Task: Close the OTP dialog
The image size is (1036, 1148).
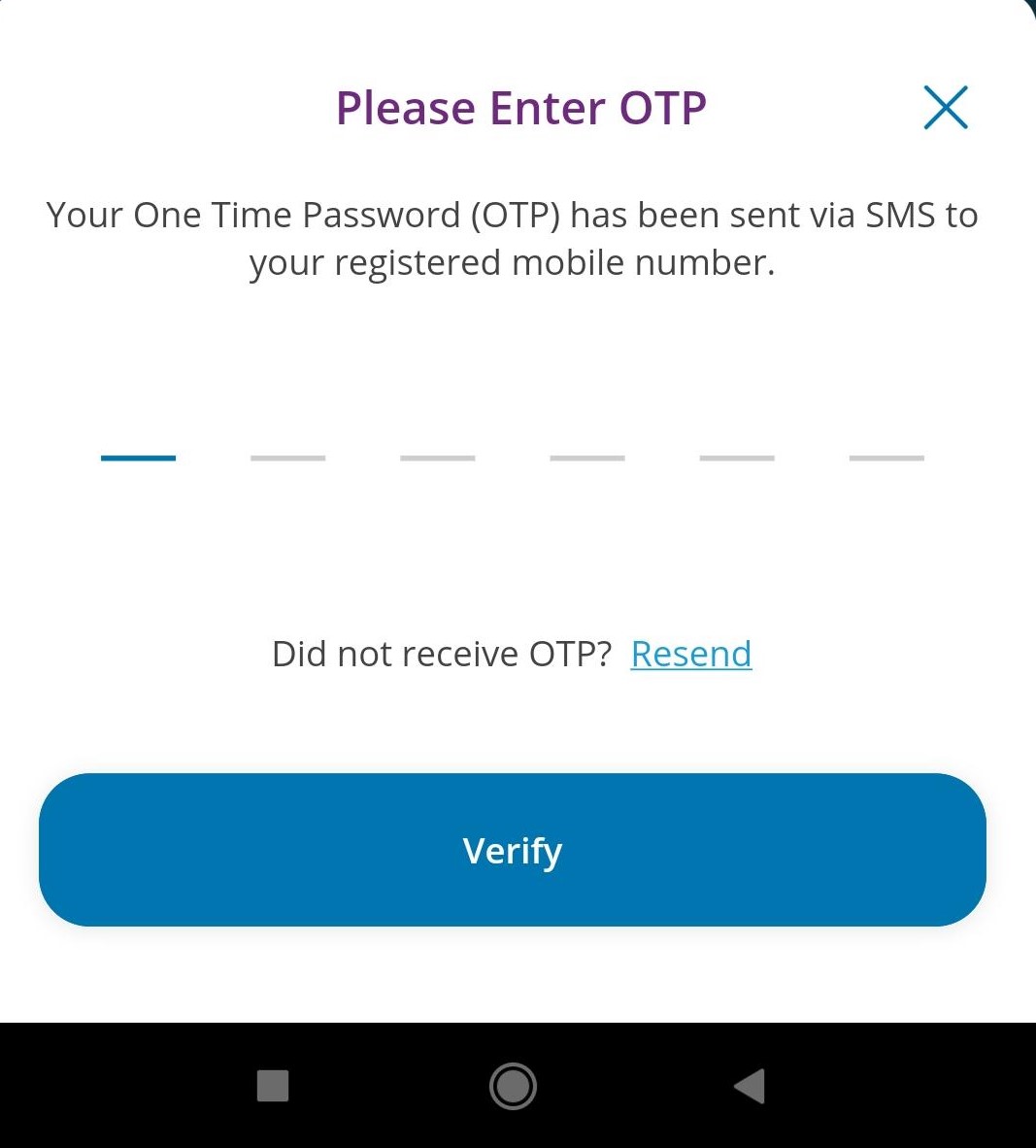Action: coord(946,108)
